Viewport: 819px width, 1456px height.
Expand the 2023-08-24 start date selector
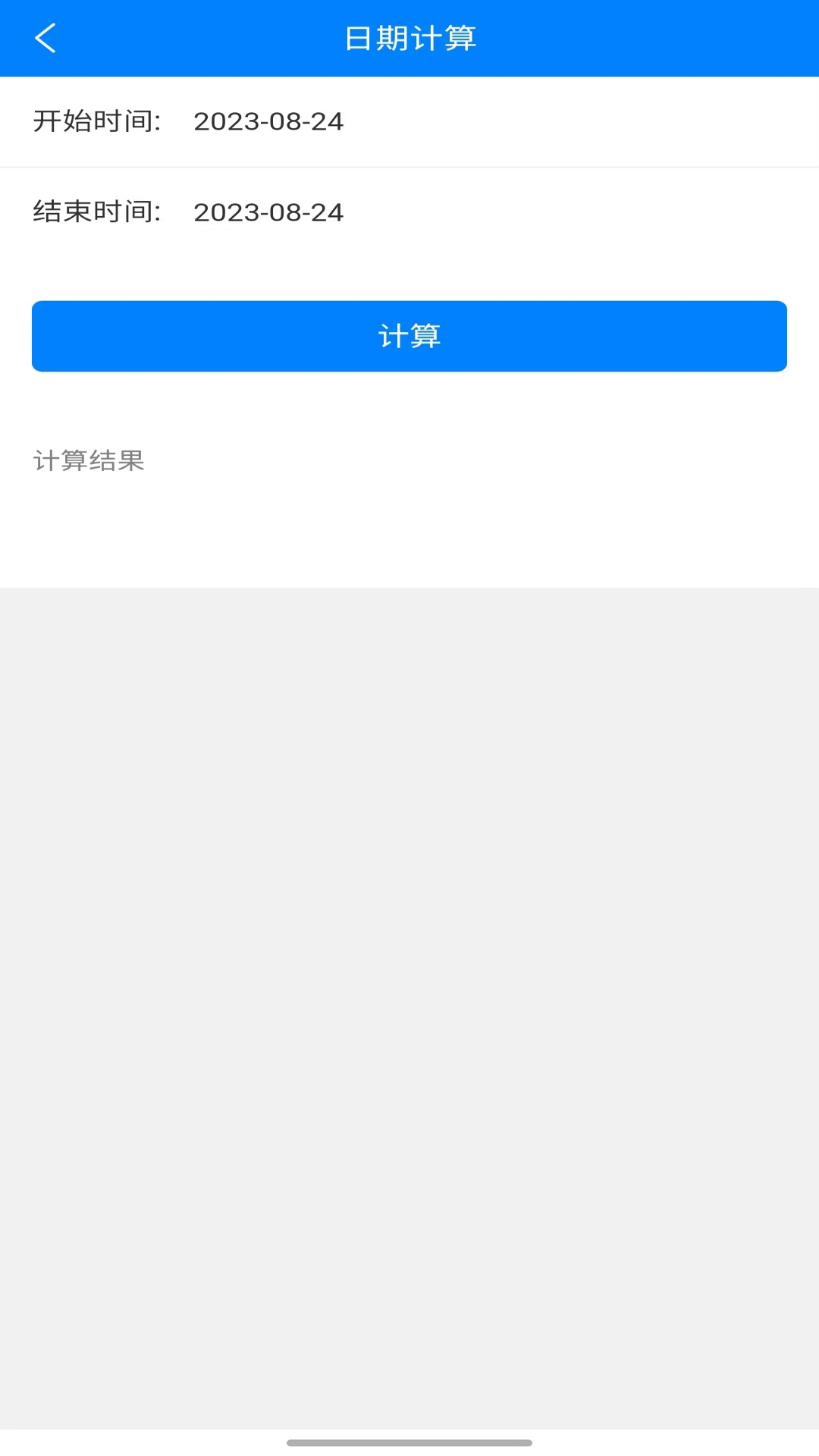coord(269,122)
